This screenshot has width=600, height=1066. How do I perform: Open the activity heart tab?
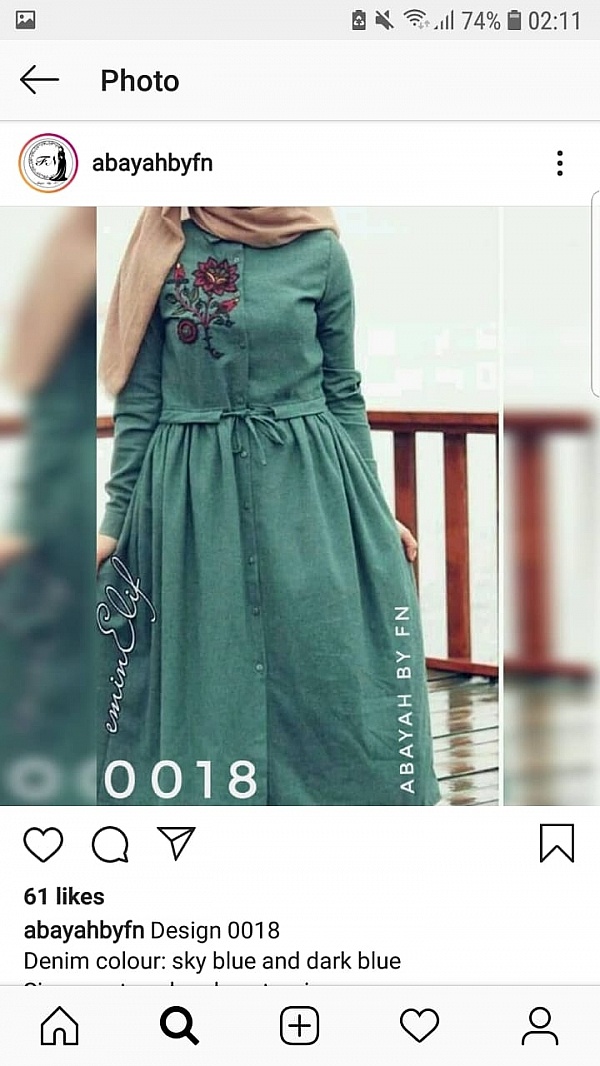[419, 1026]
